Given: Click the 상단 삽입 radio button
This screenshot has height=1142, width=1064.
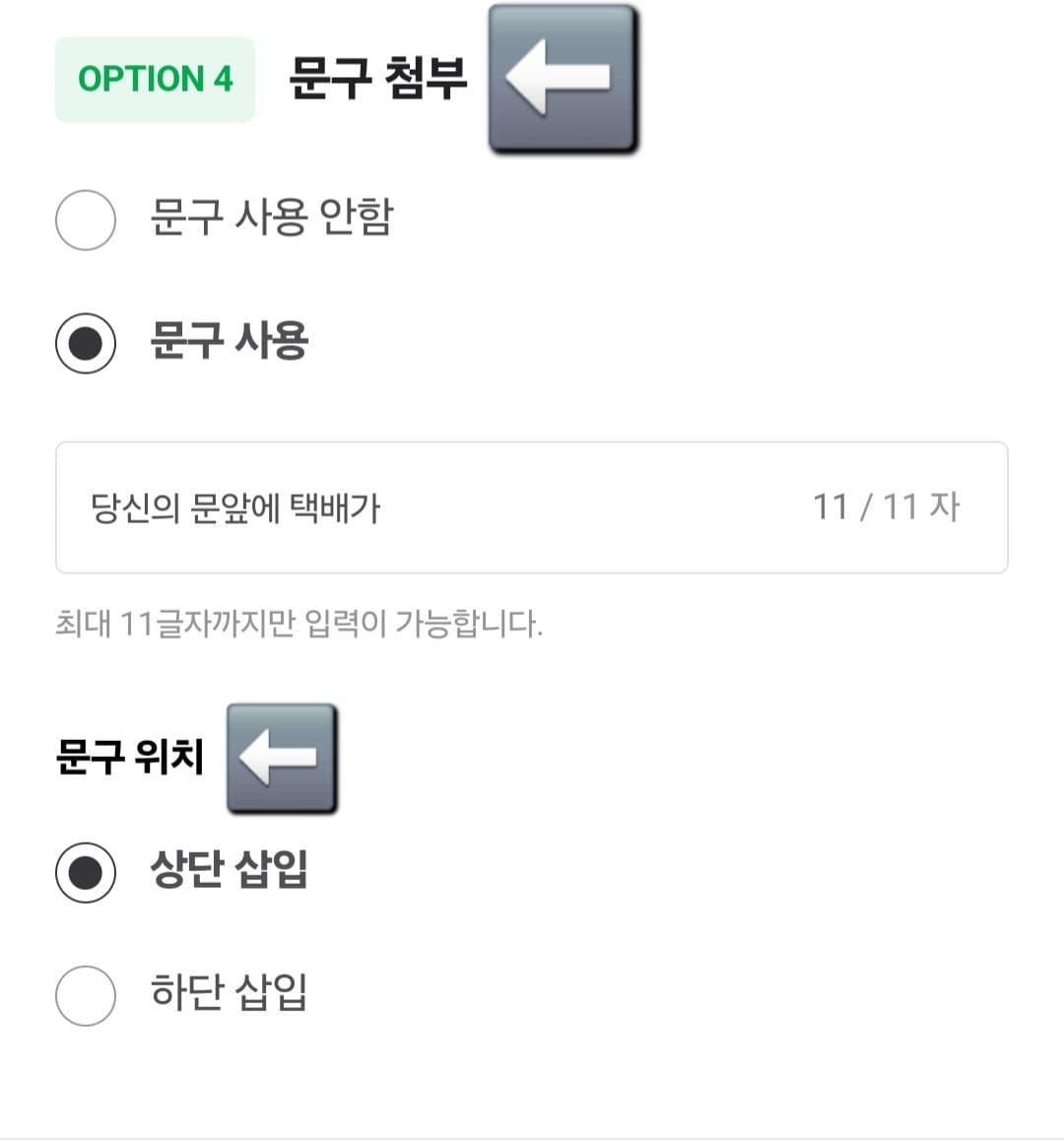Looking at the screenshot, I should 86,871.
